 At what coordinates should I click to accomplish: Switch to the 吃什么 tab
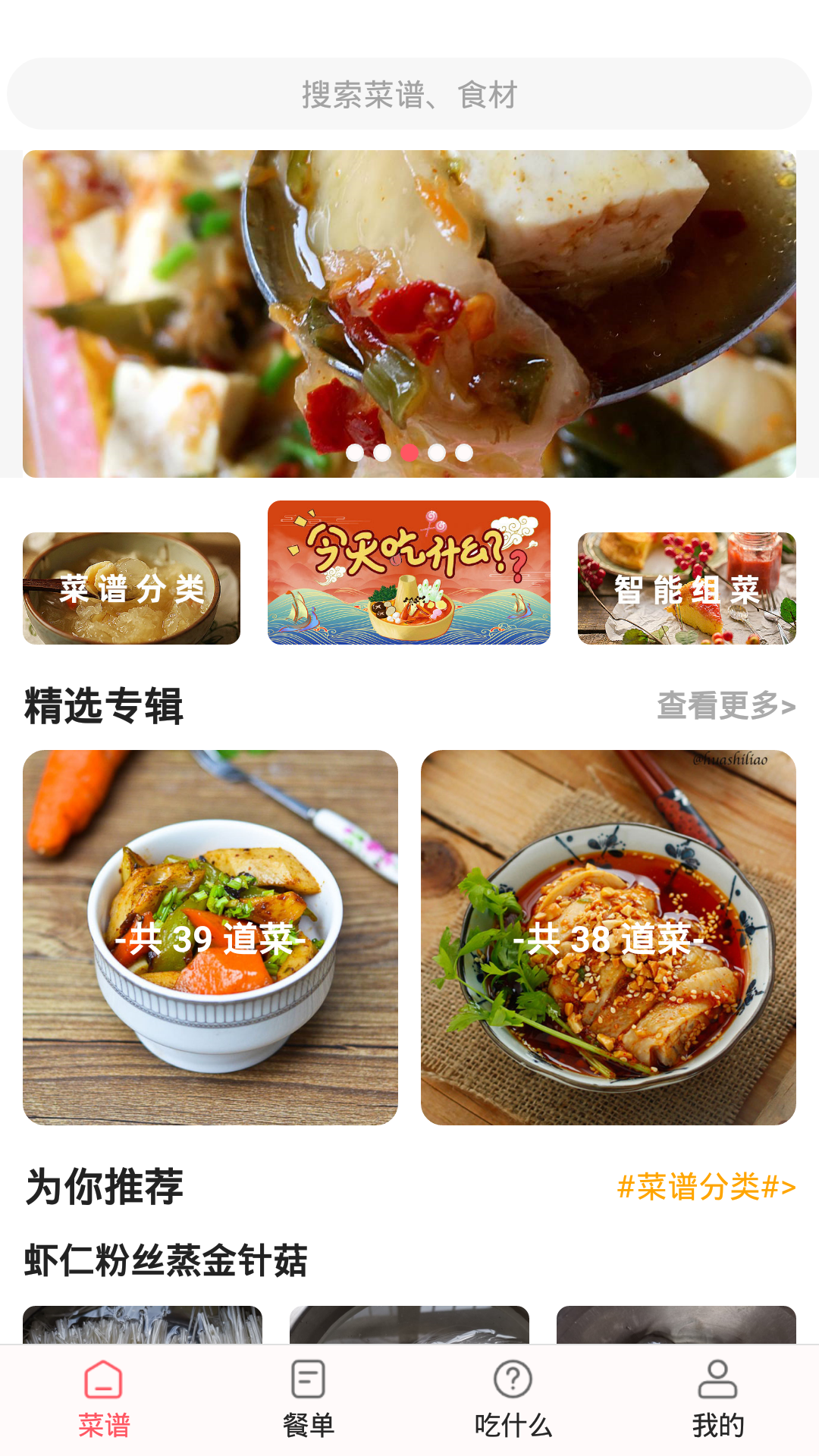(x=513, y=1399)
